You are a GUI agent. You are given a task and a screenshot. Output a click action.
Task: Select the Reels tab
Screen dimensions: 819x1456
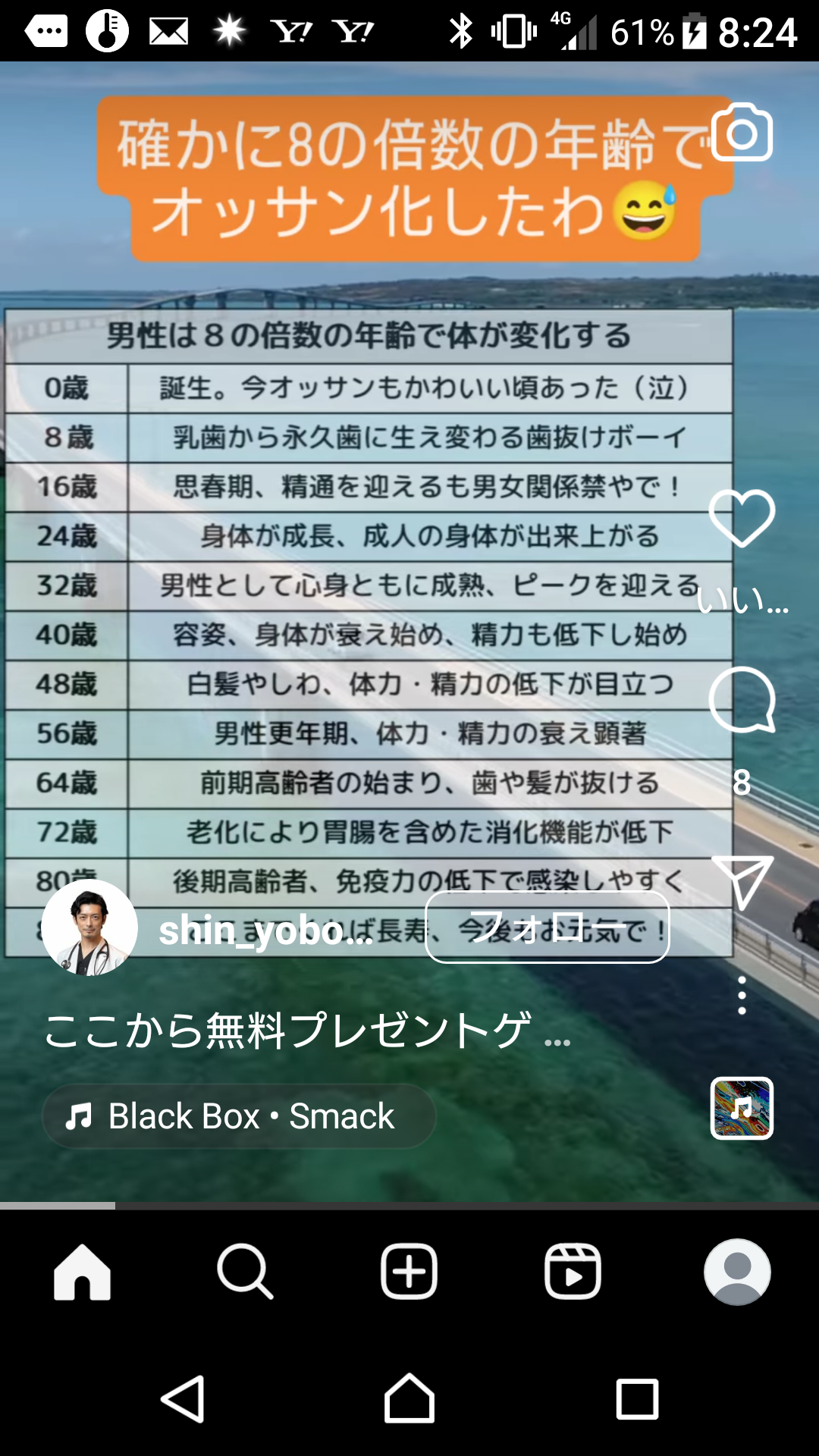573,1272
